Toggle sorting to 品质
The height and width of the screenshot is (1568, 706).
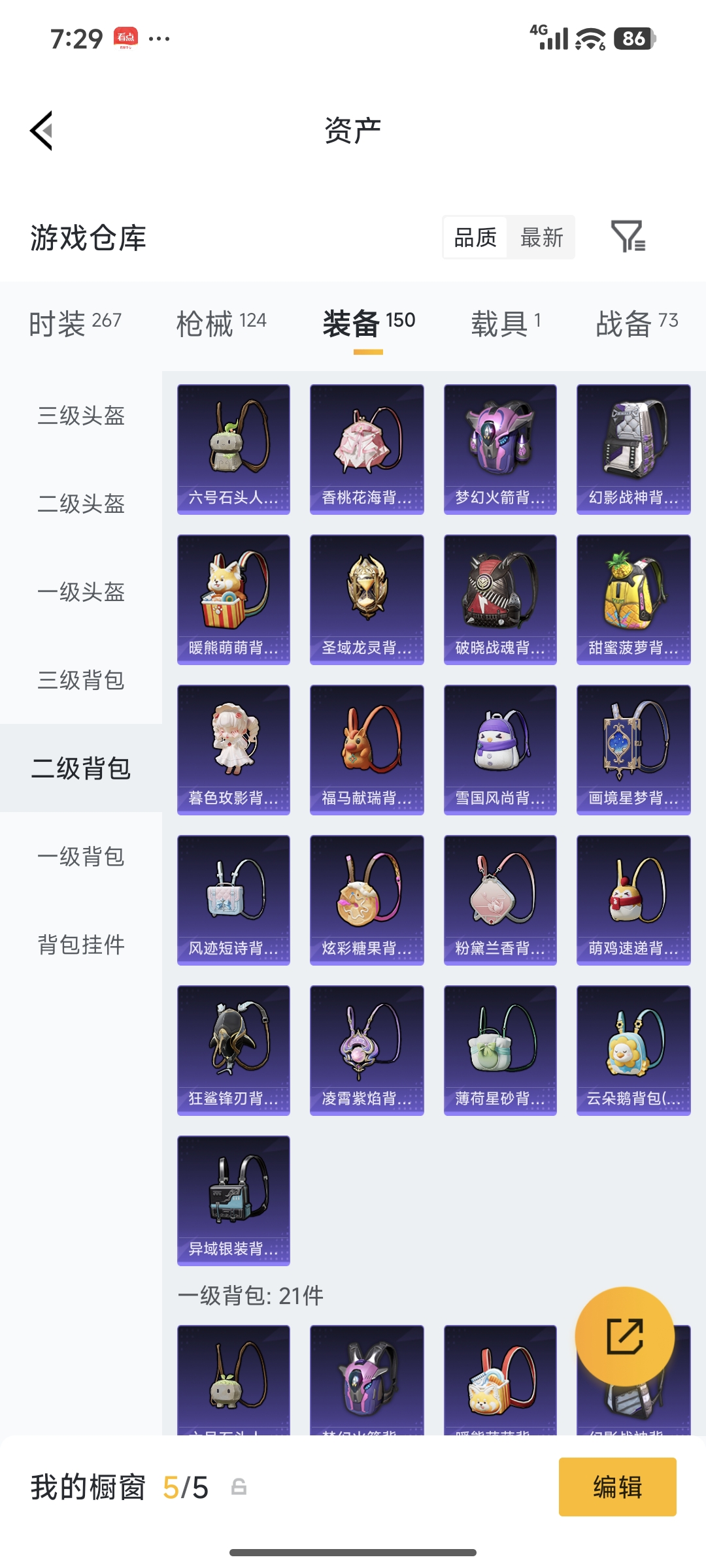[475, 238]
